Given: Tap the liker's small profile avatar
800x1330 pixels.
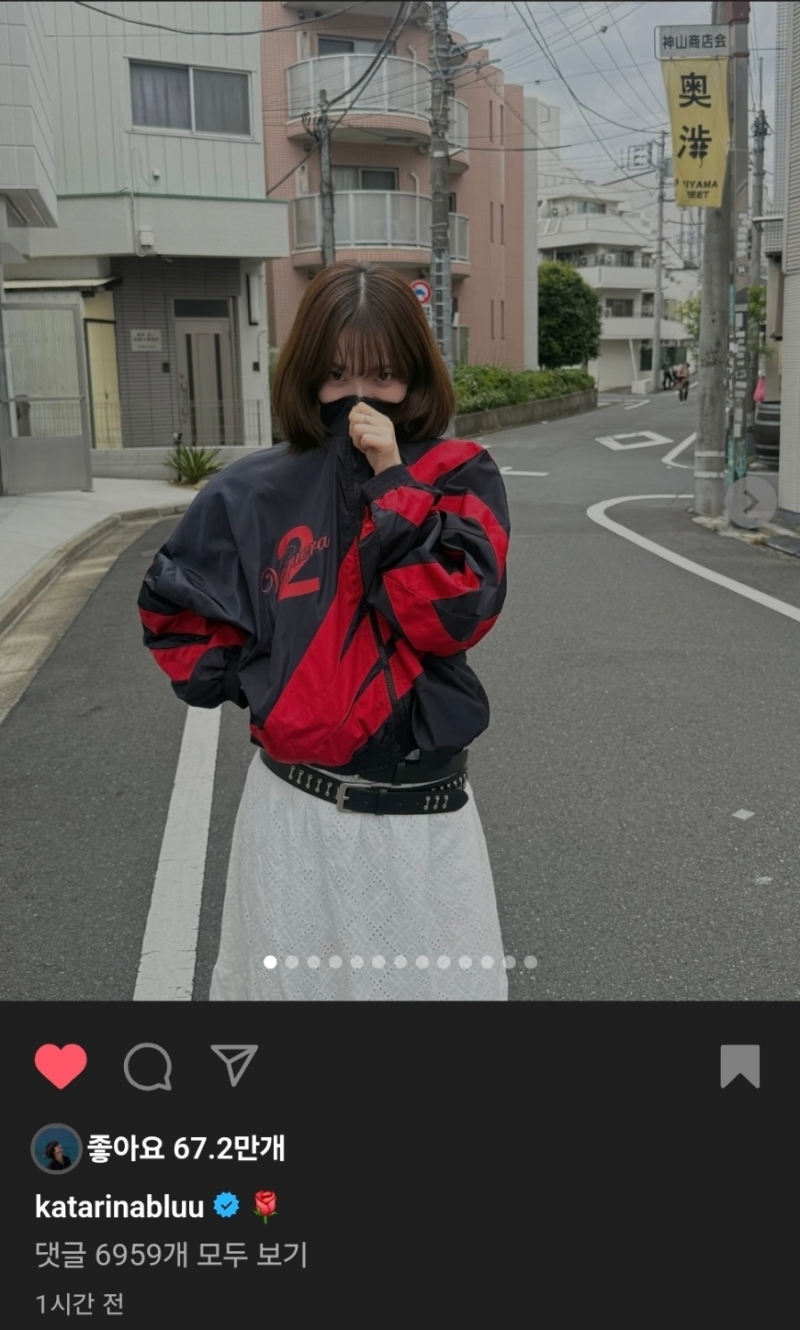Looking at the screenshot, I should tap(56, 1148).
